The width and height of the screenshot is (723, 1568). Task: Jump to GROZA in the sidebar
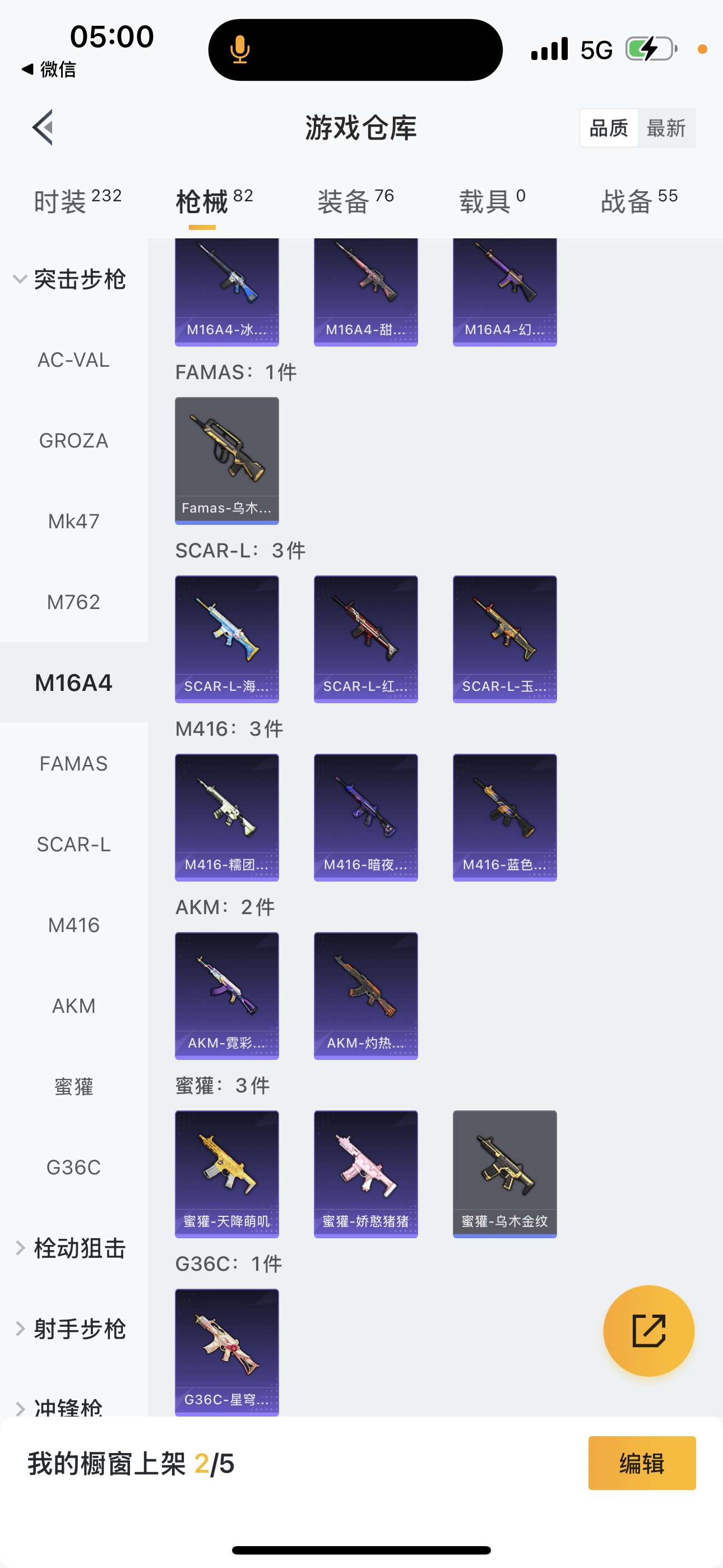[73, 440]
